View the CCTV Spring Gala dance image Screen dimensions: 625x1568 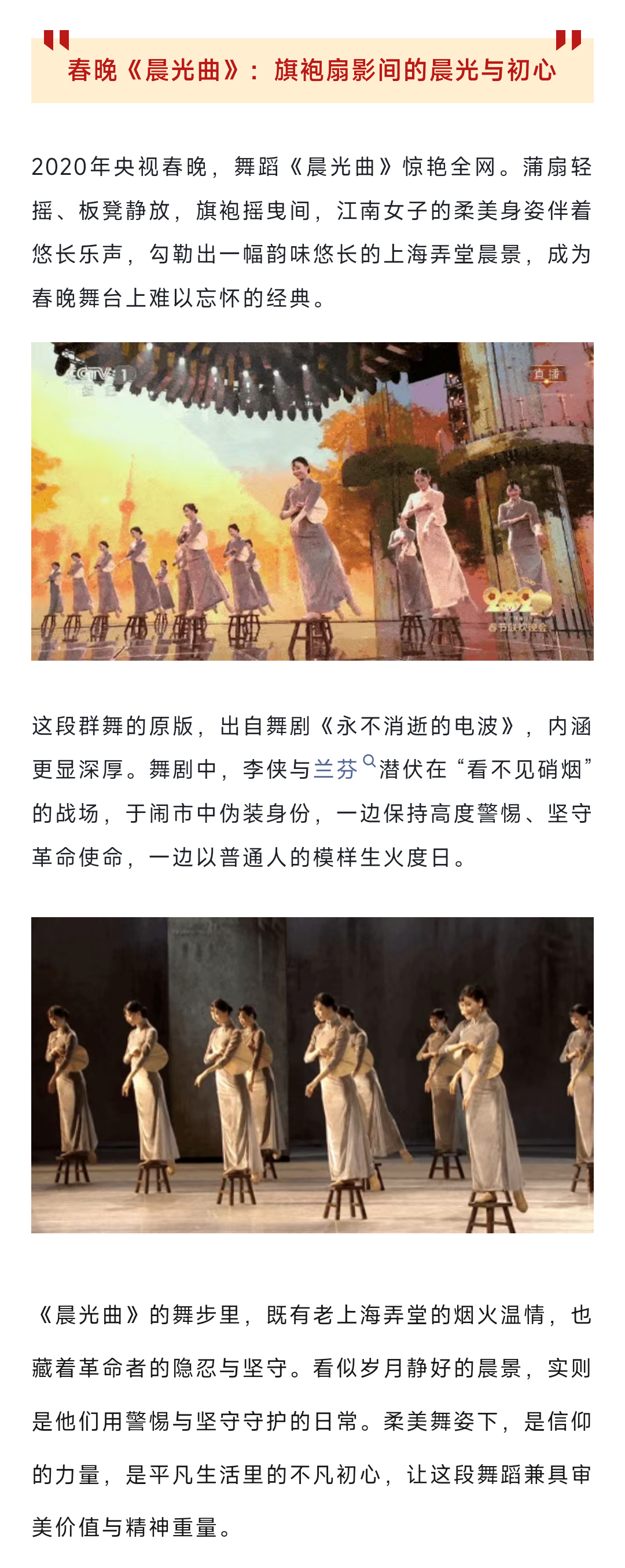tap(312, 501)
